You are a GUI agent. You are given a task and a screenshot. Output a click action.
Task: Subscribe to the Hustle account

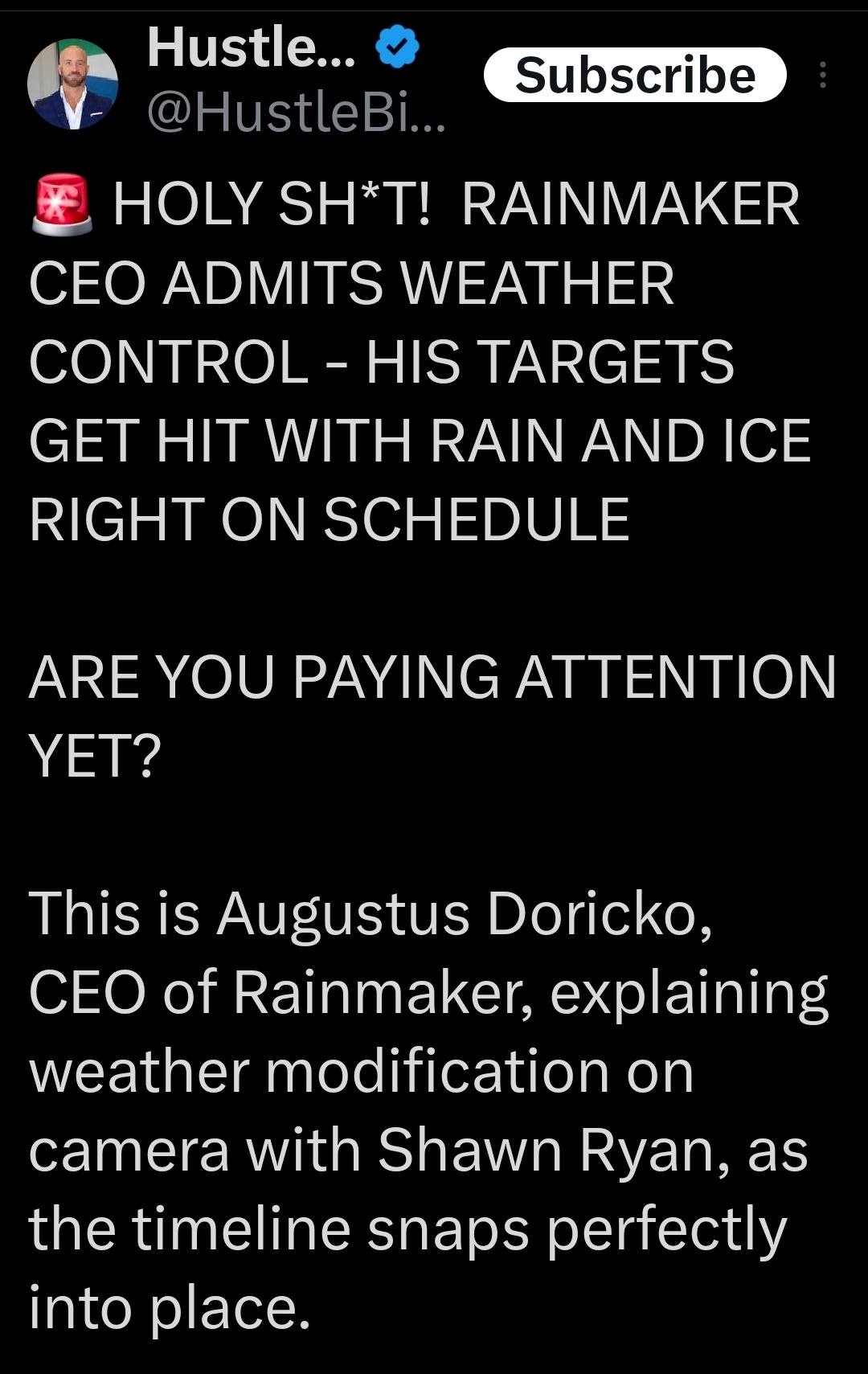pyautogui.click(x=635, y=75)
